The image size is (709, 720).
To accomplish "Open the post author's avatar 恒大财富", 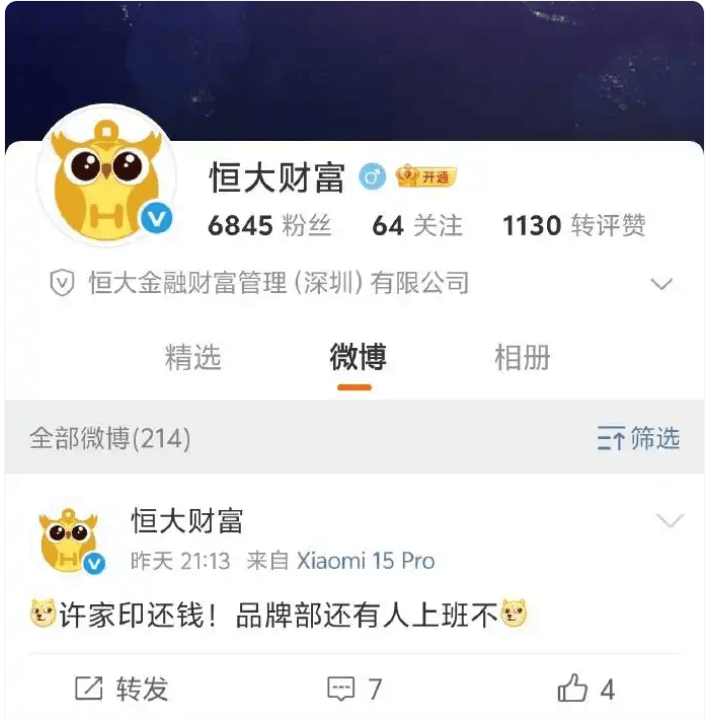I will [68, 541].
